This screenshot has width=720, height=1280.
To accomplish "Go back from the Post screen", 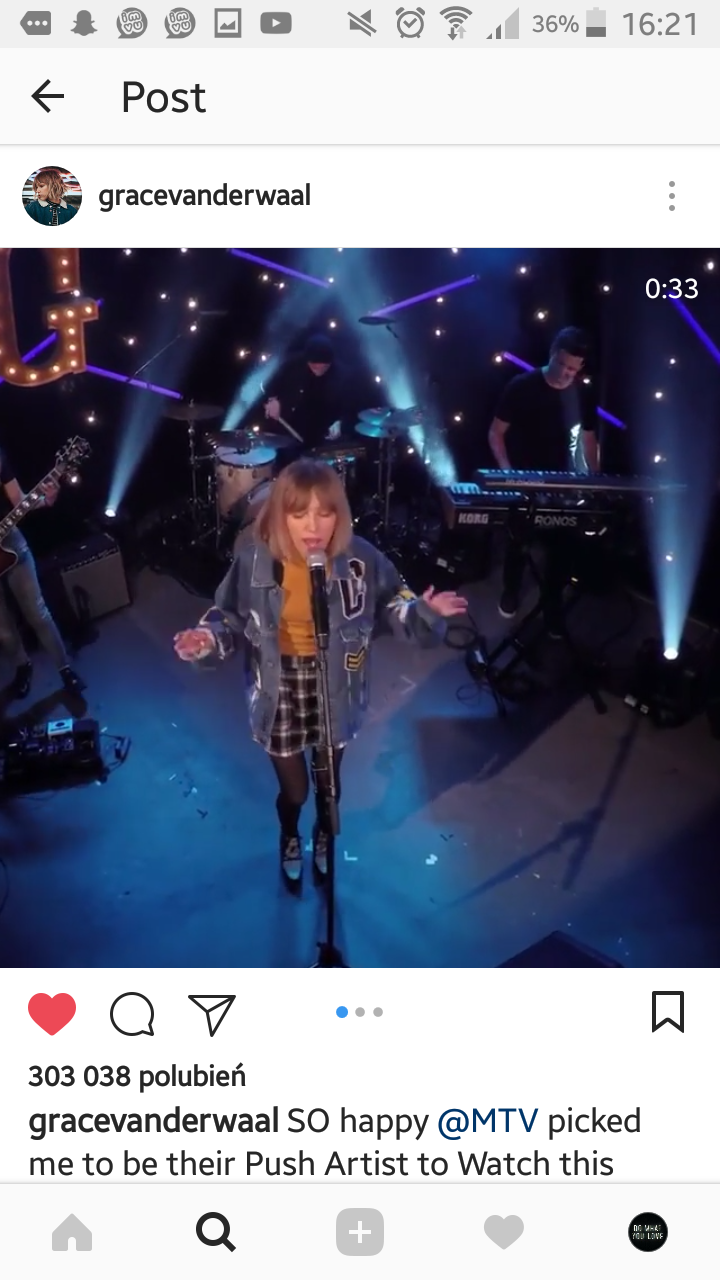I will [x=48, y=97].
